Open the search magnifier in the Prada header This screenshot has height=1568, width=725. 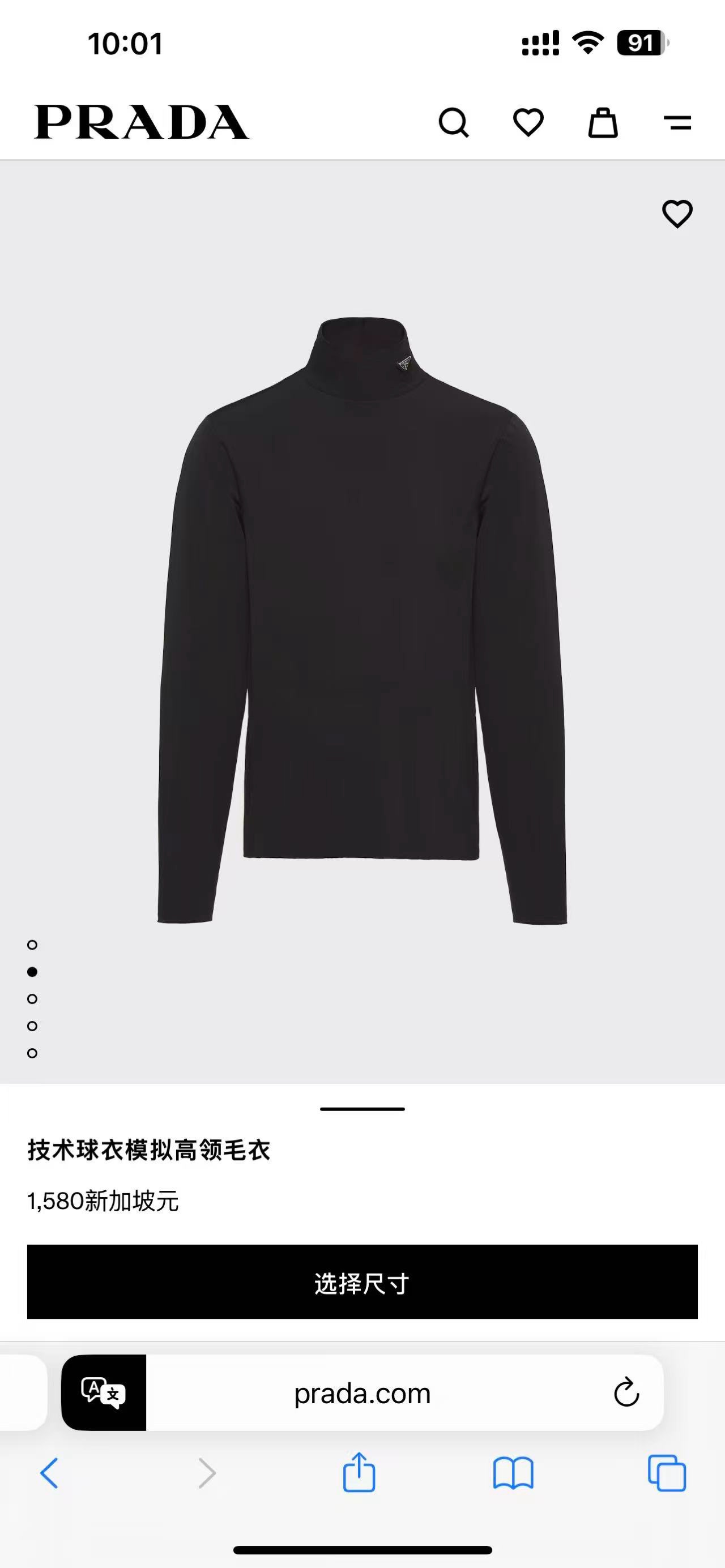[454, 123]
